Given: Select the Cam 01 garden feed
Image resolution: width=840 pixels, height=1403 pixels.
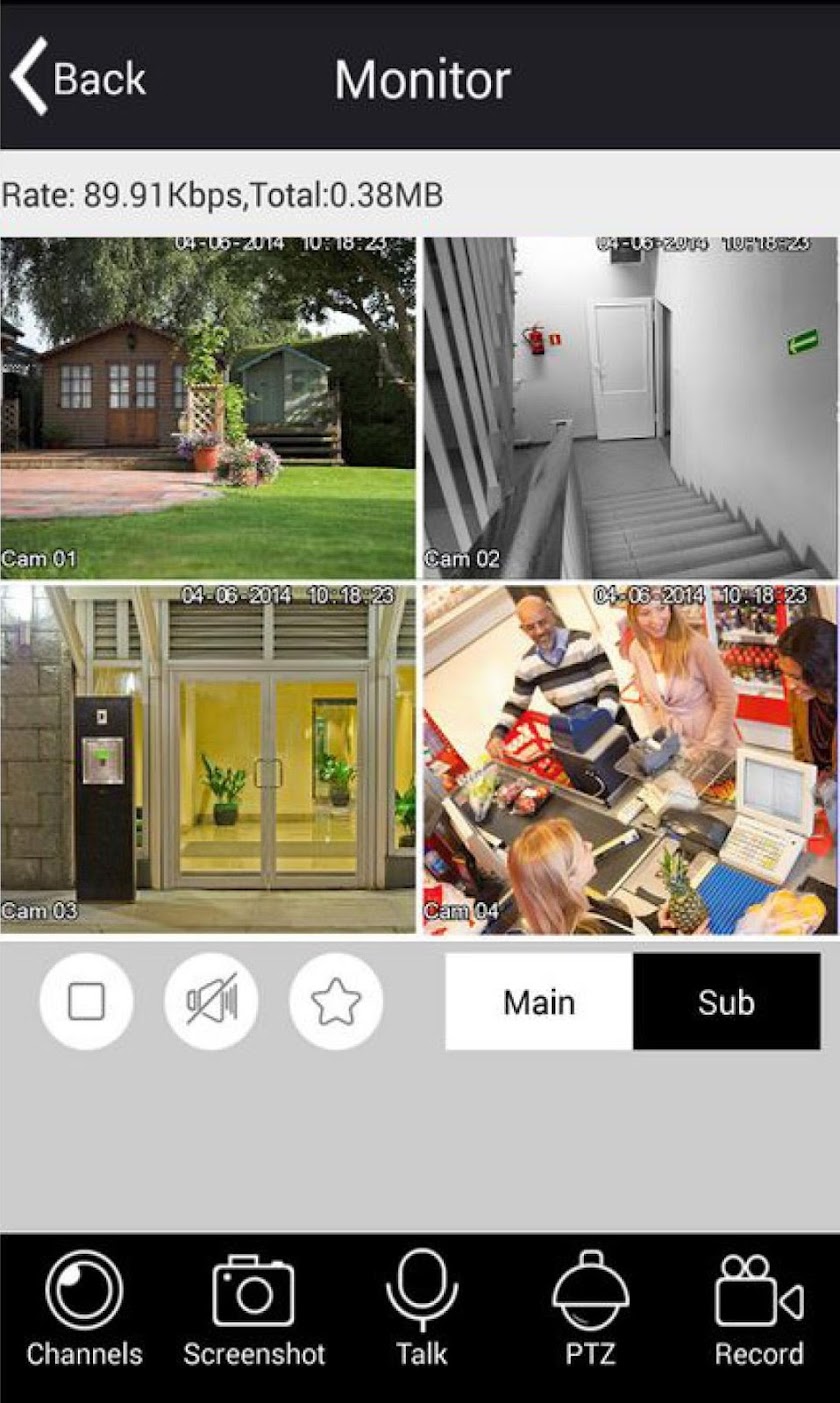Looking at the screenshot, I should pyautogui.click(x=207, y=407).
